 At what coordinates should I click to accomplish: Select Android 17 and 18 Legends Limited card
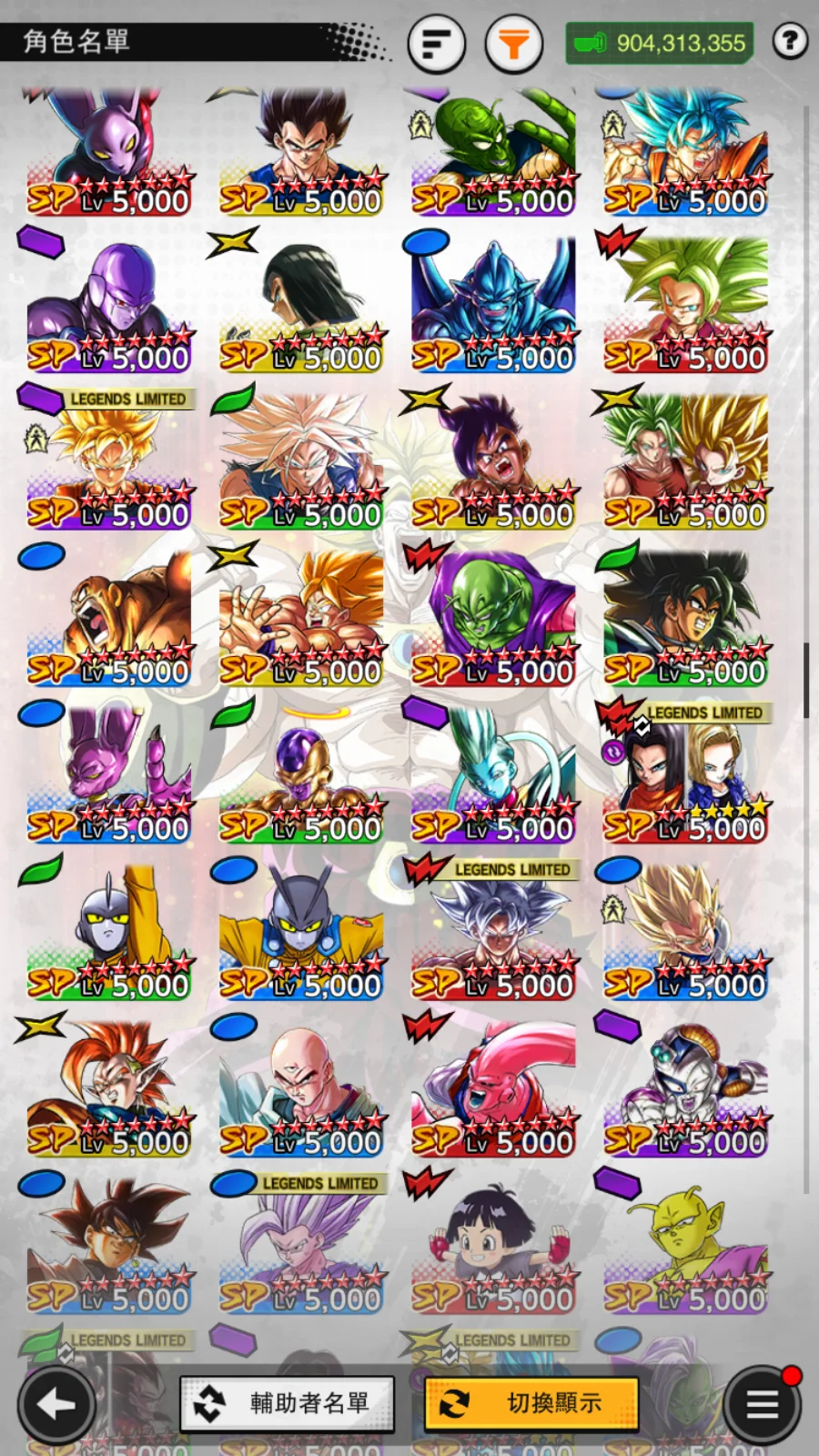[x=686, y=775]
